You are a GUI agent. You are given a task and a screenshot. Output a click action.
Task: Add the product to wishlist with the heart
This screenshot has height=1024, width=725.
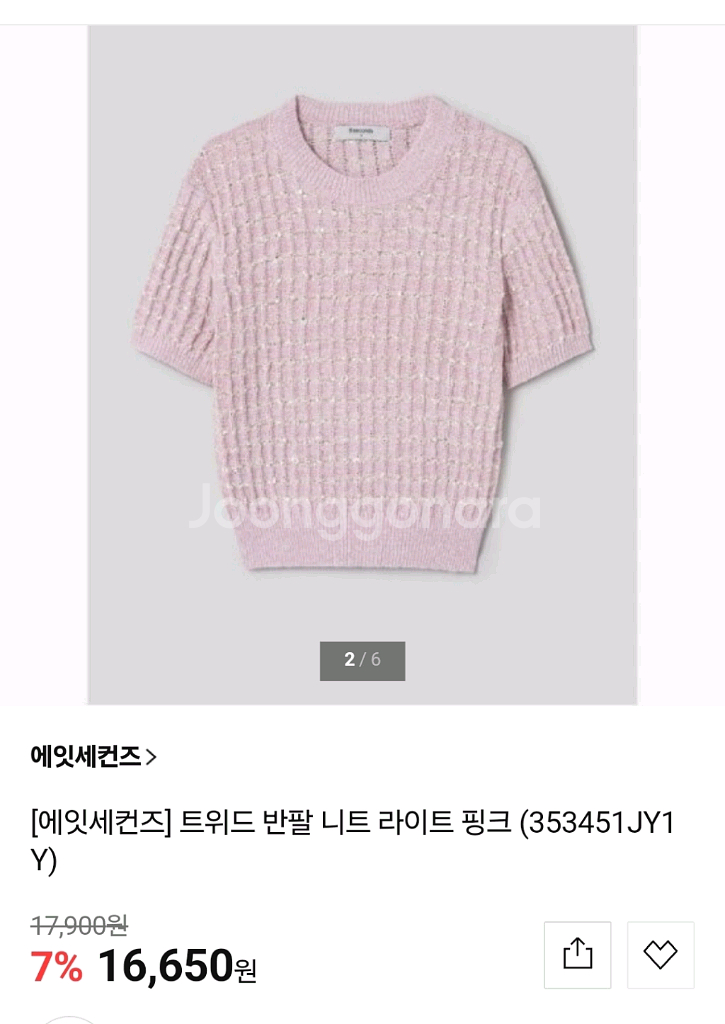[660, 955]
